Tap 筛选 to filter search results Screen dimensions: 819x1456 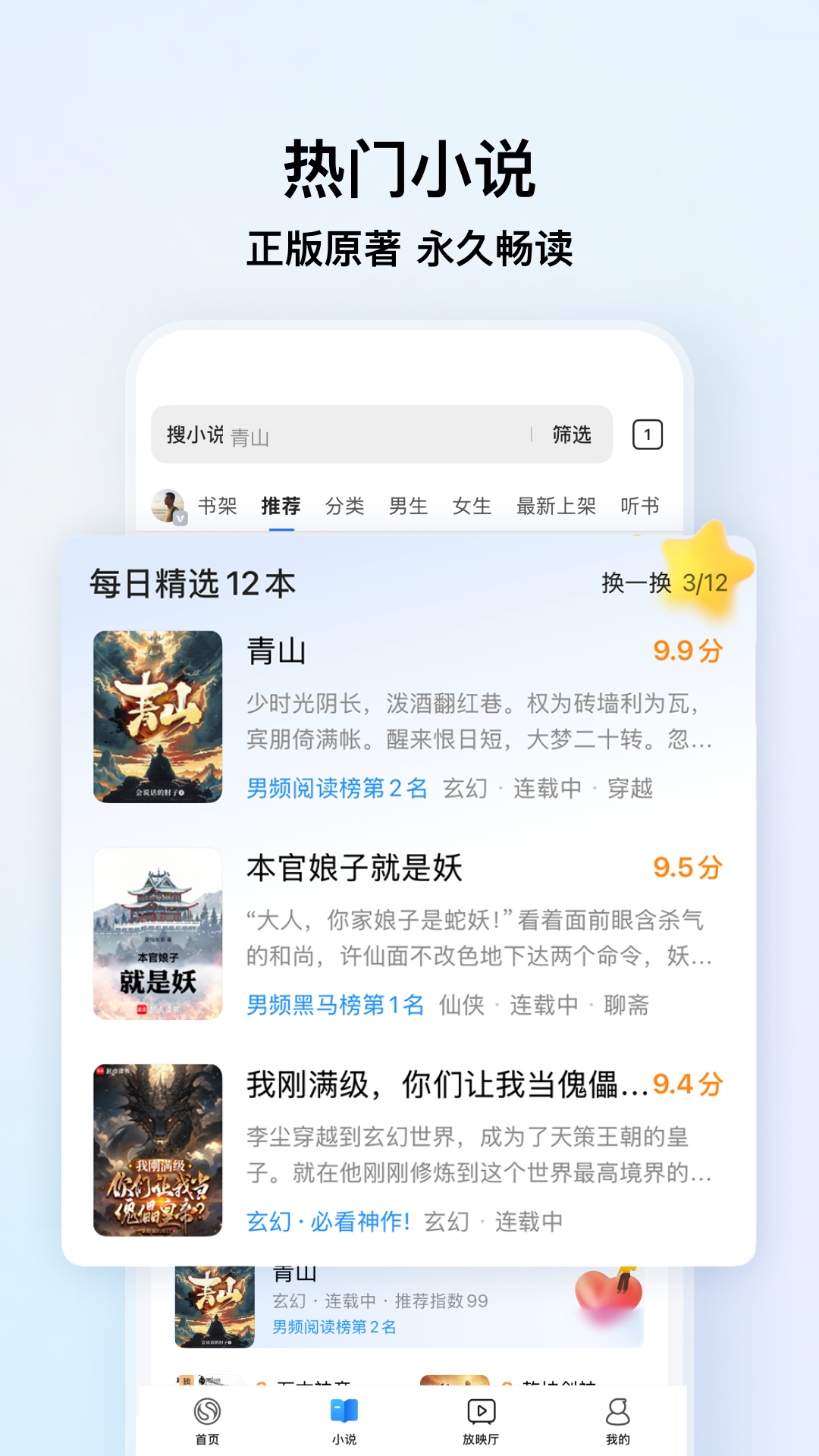571,434
